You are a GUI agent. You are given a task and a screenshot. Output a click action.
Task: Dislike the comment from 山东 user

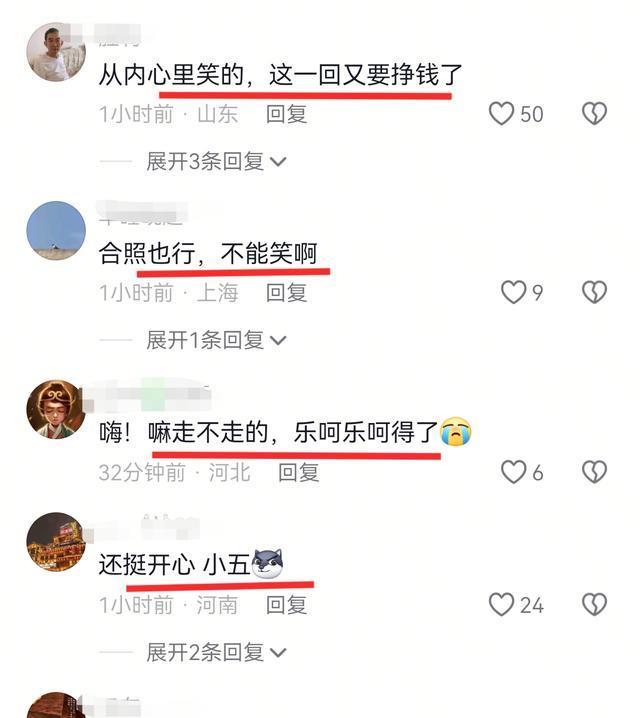[x=594, y=114]
